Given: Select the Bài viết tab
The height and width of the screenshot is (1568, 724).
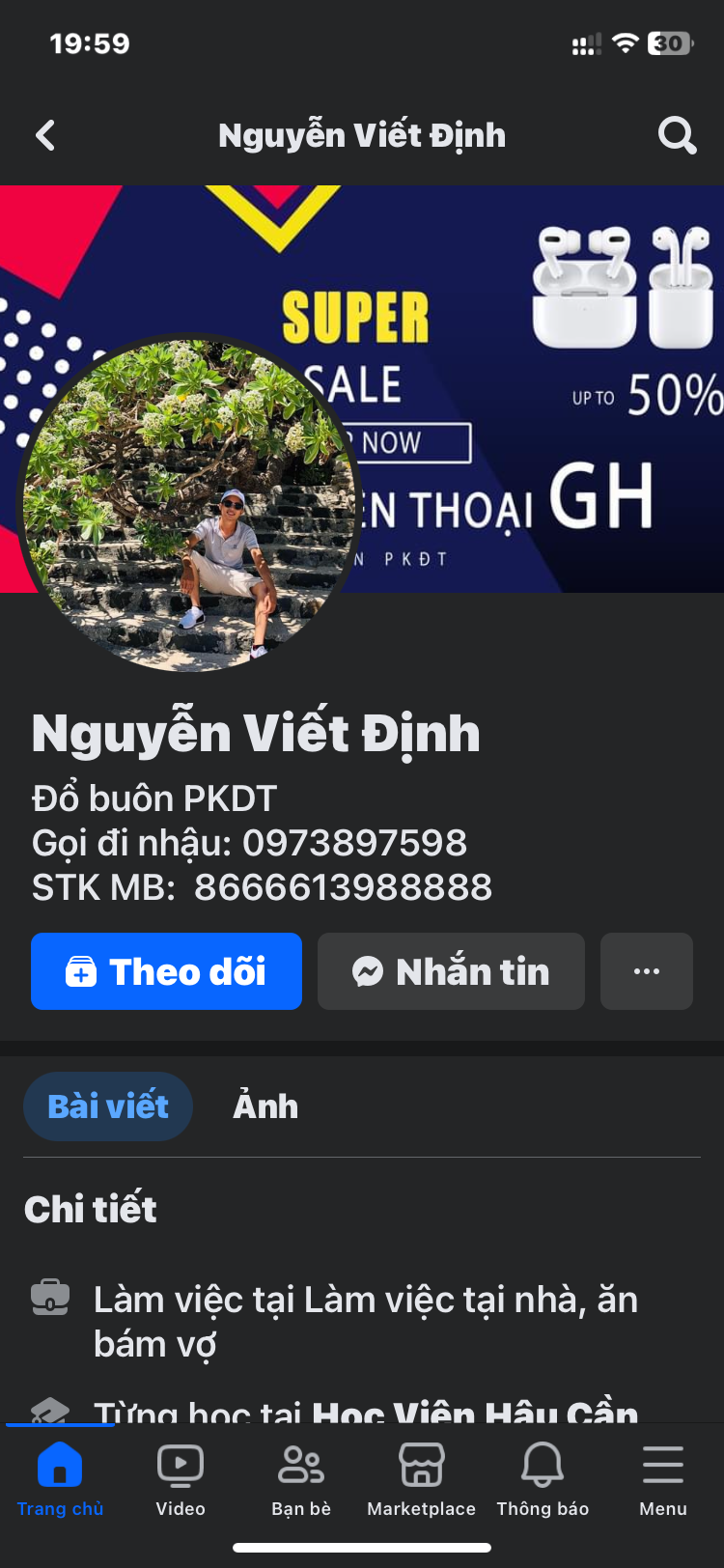Looking at the screenshot, I should 108,1106.
